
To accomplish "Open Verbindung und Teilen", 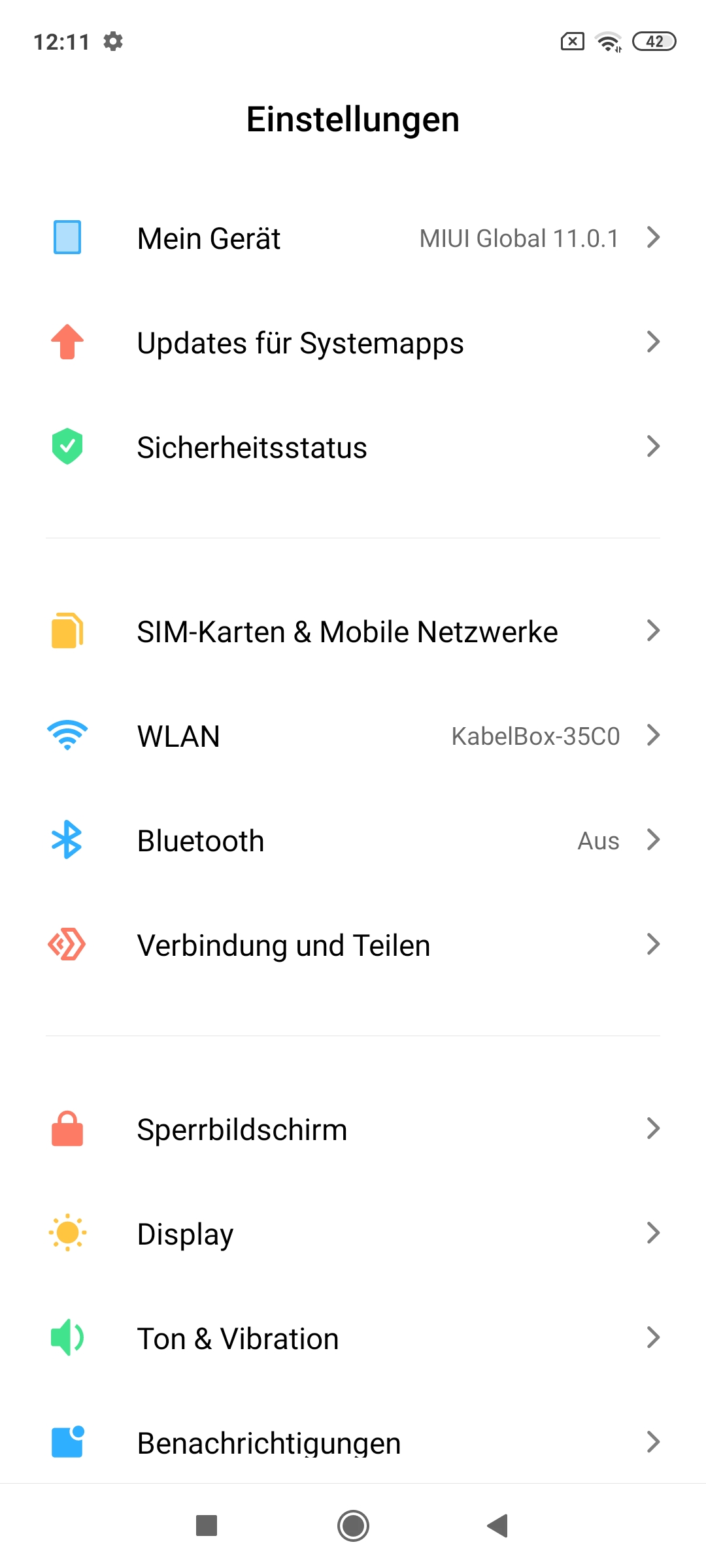I will [353, 945].
